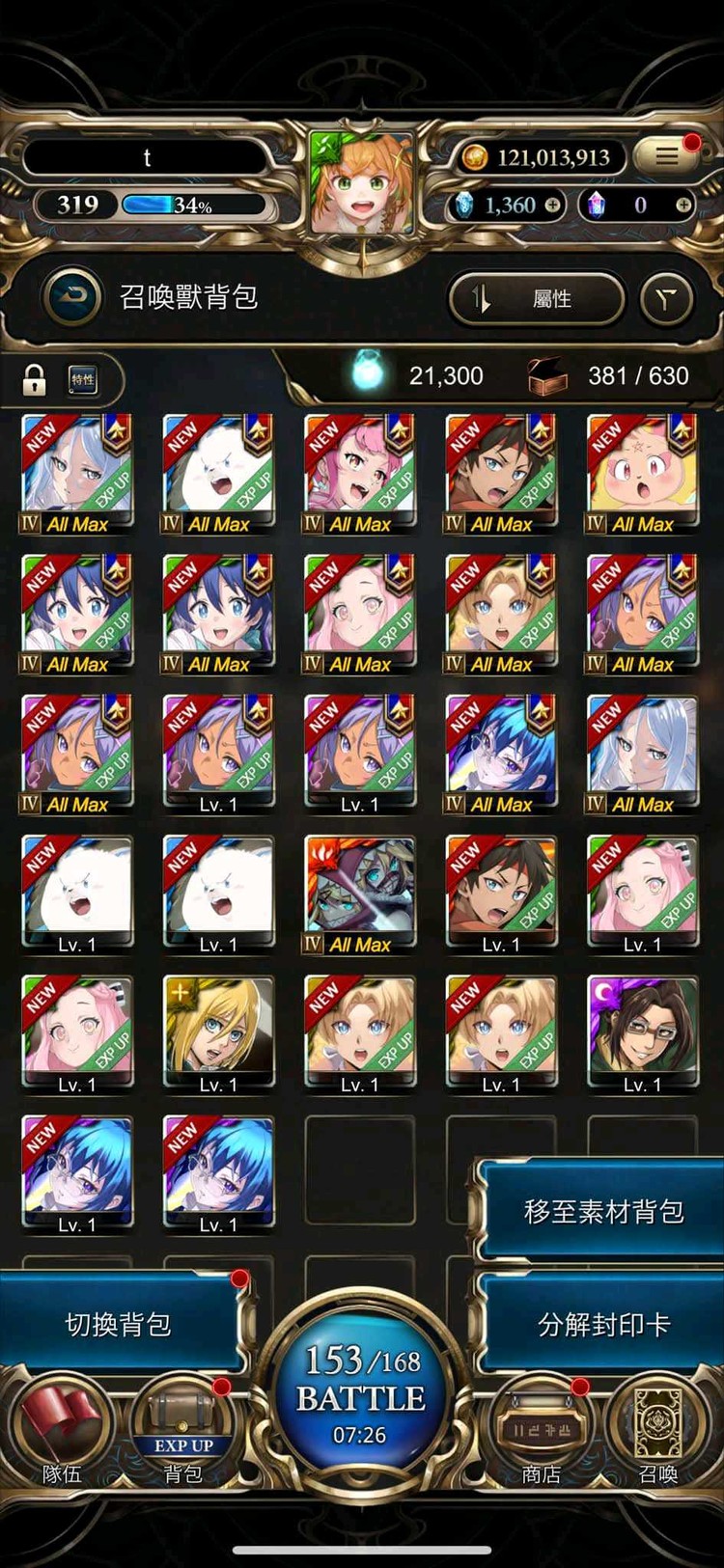
Task: Tap 分解封印卡 button
Action: [602, 1325]
